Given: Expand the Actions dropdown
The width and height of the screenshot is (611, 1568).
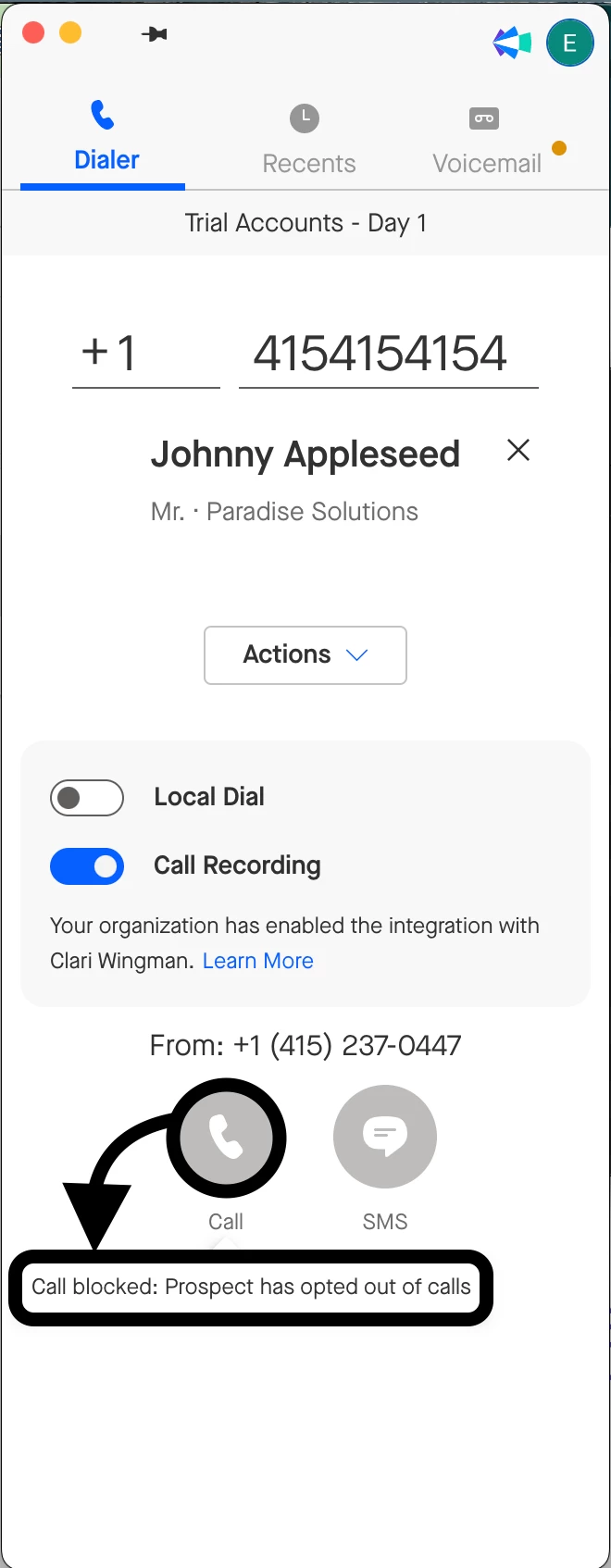Looking at the screenshot, I should [x=305, y=654].
